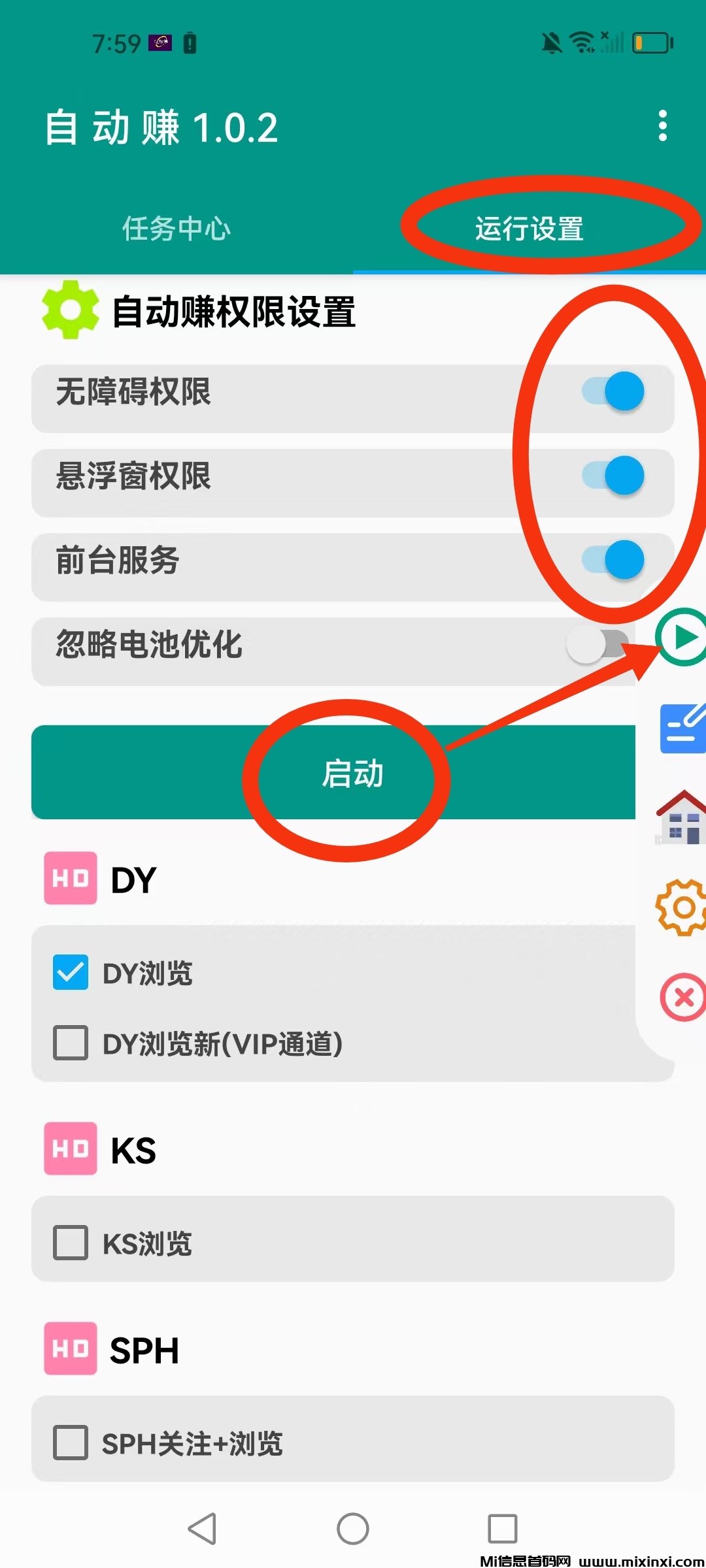Viewport: 706px width, 1568px height.
Task: Uncheck the DY浏览 checkbox
Action: tap(71, 972)
